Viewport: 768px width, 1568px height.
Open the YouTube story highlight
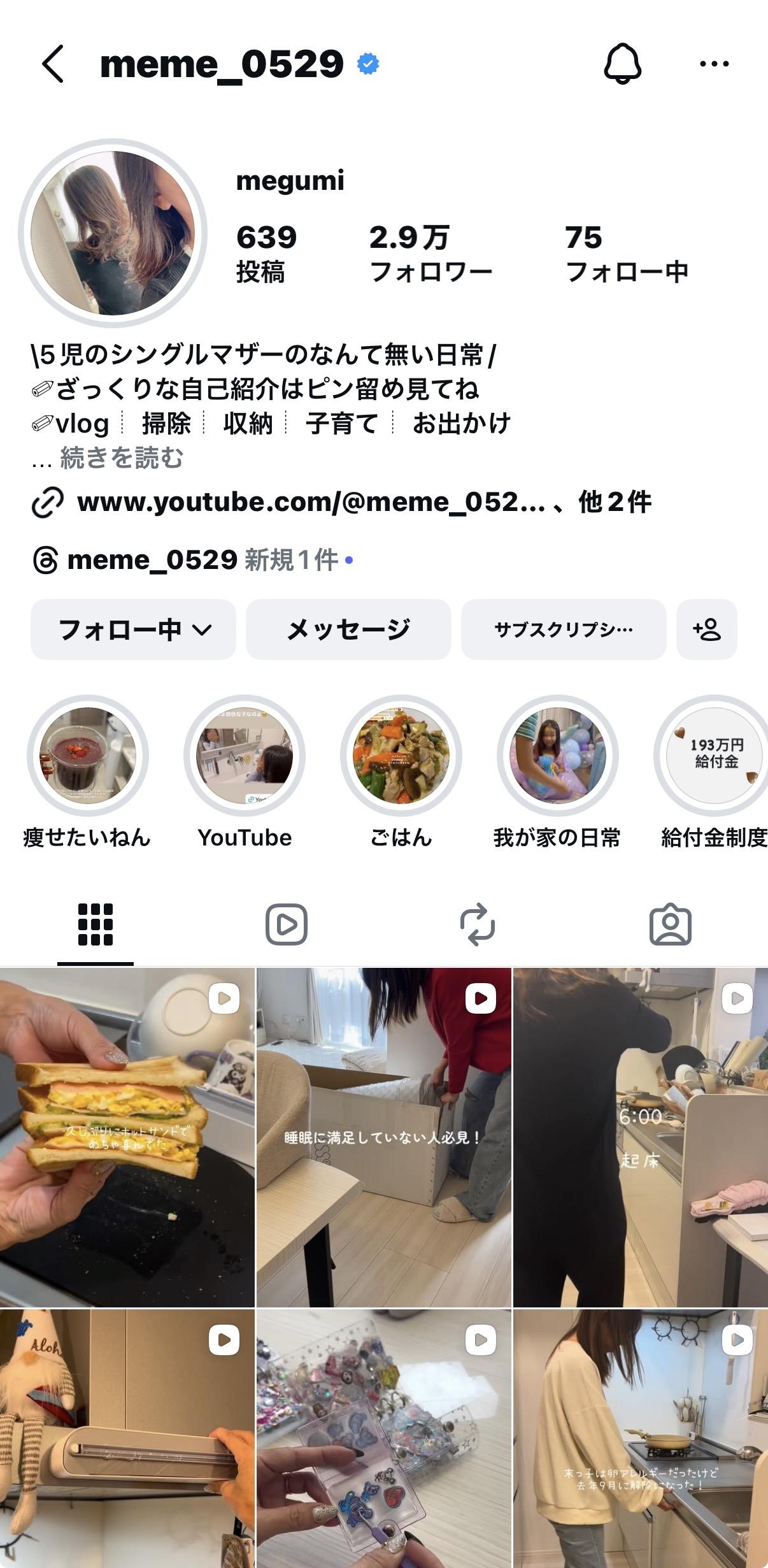click(245, 756)
